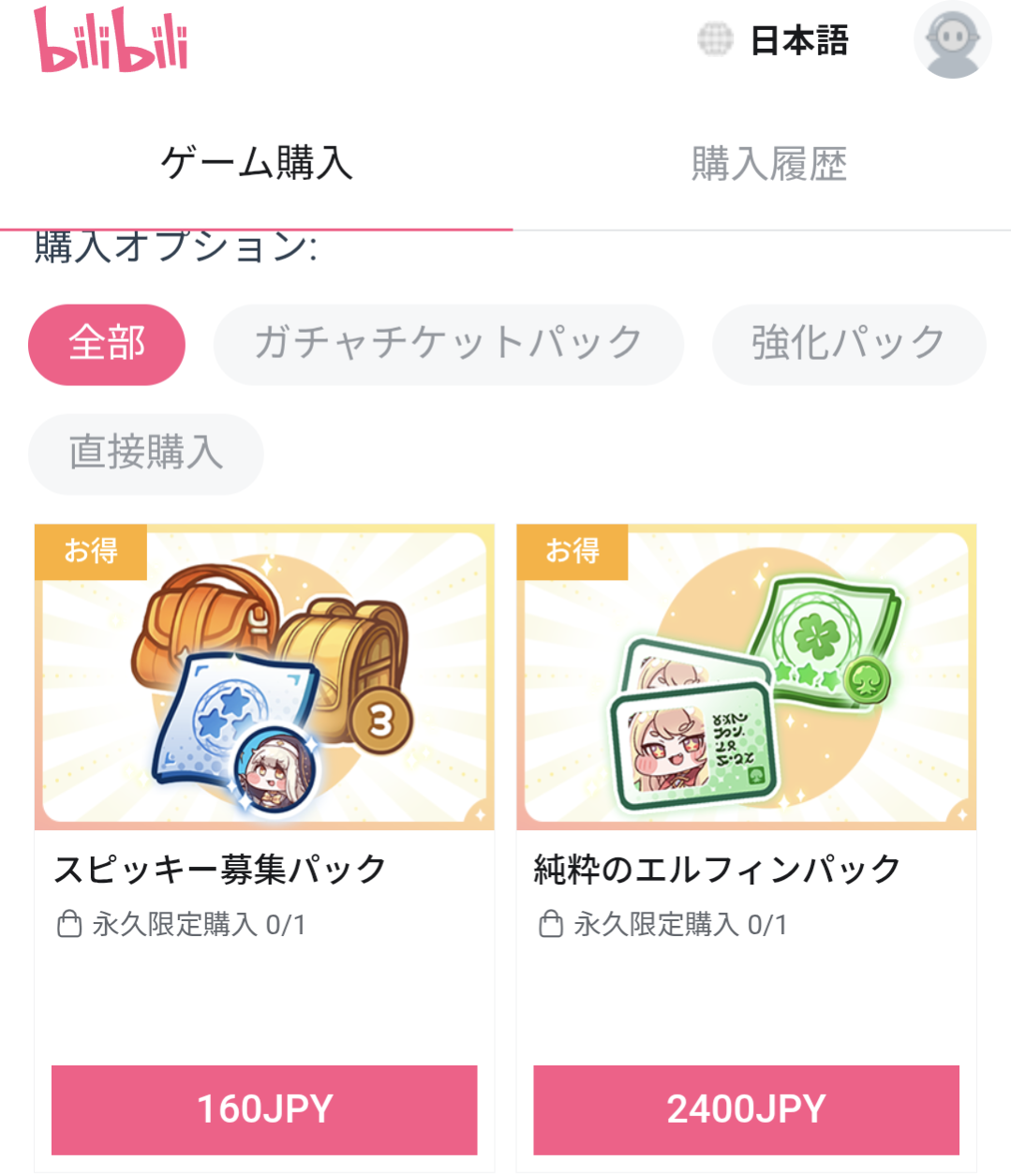Buy the pack for 160JPY

click(x=264, y=1109)
